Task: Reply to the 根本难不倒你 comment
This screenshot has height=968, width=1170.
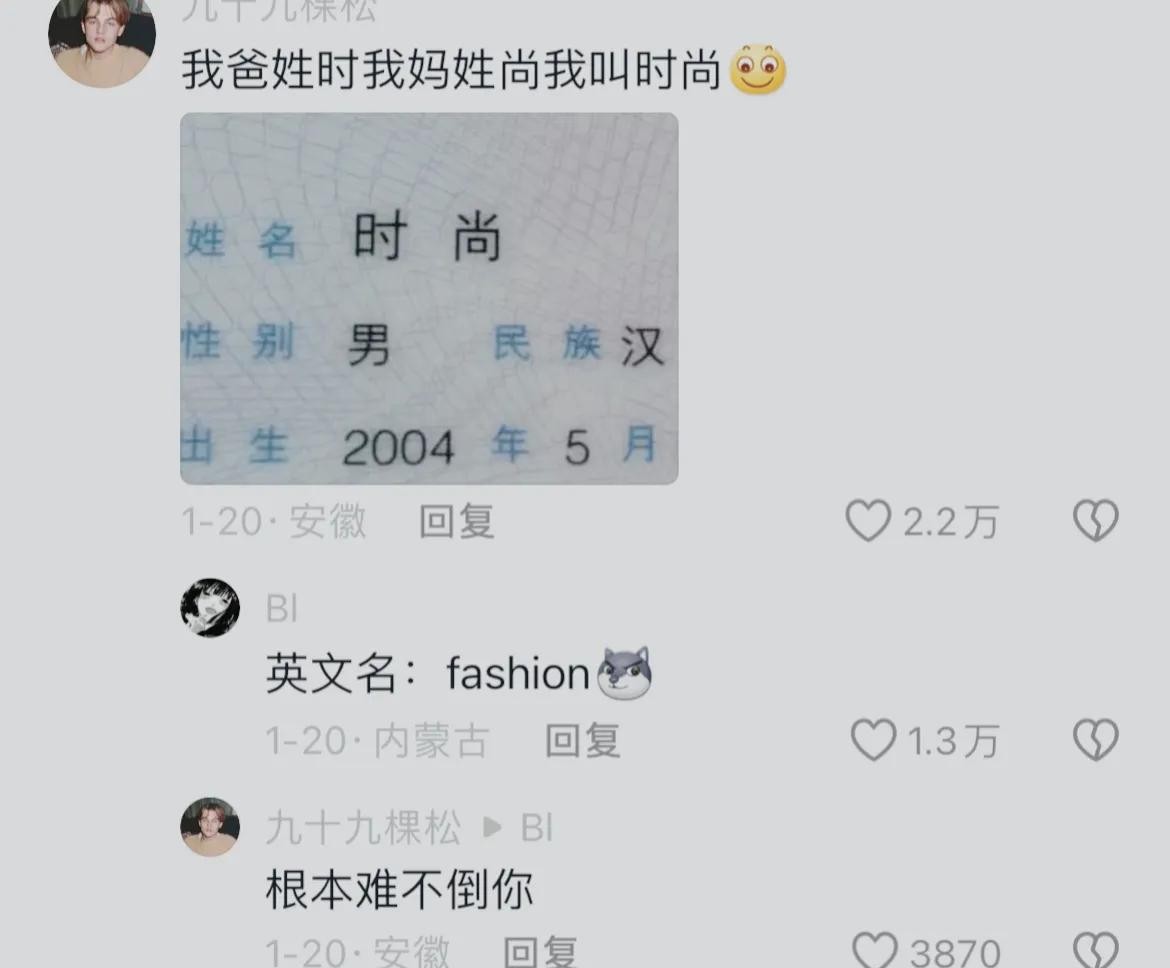Action: tap(540, 950)
